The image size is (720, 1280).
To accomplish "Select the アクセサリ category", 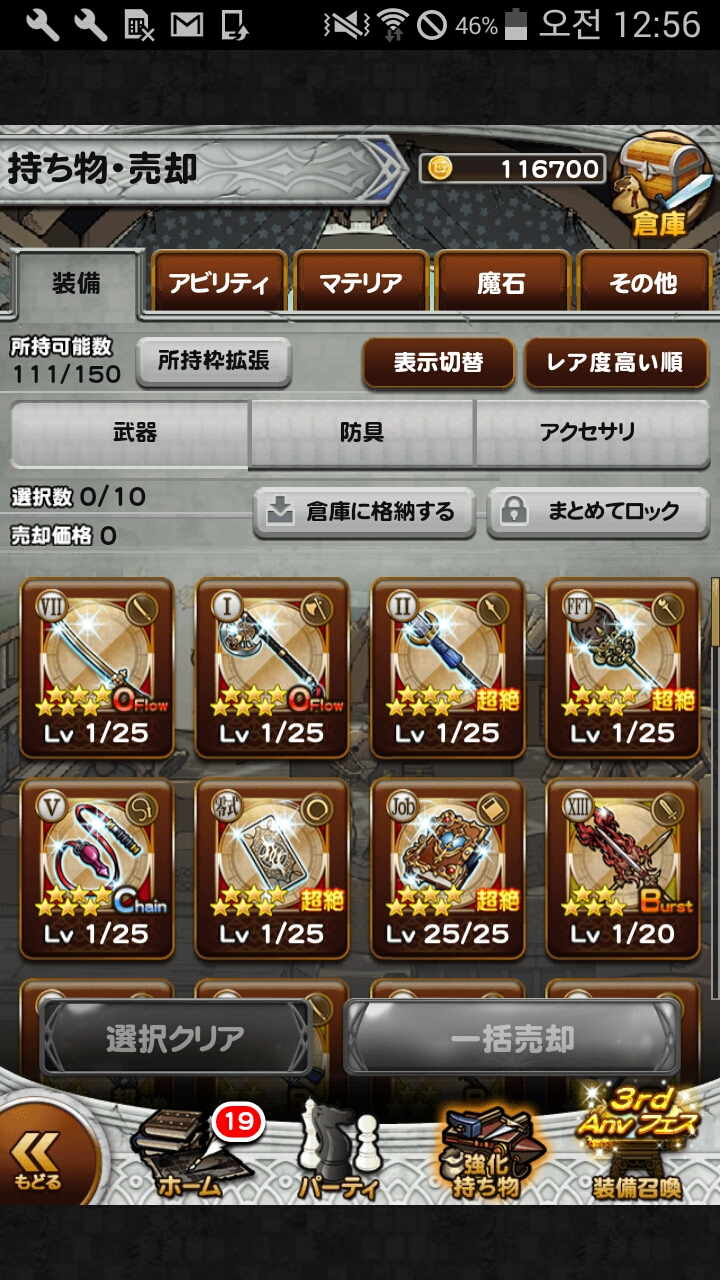I will (x=588, y=432).
